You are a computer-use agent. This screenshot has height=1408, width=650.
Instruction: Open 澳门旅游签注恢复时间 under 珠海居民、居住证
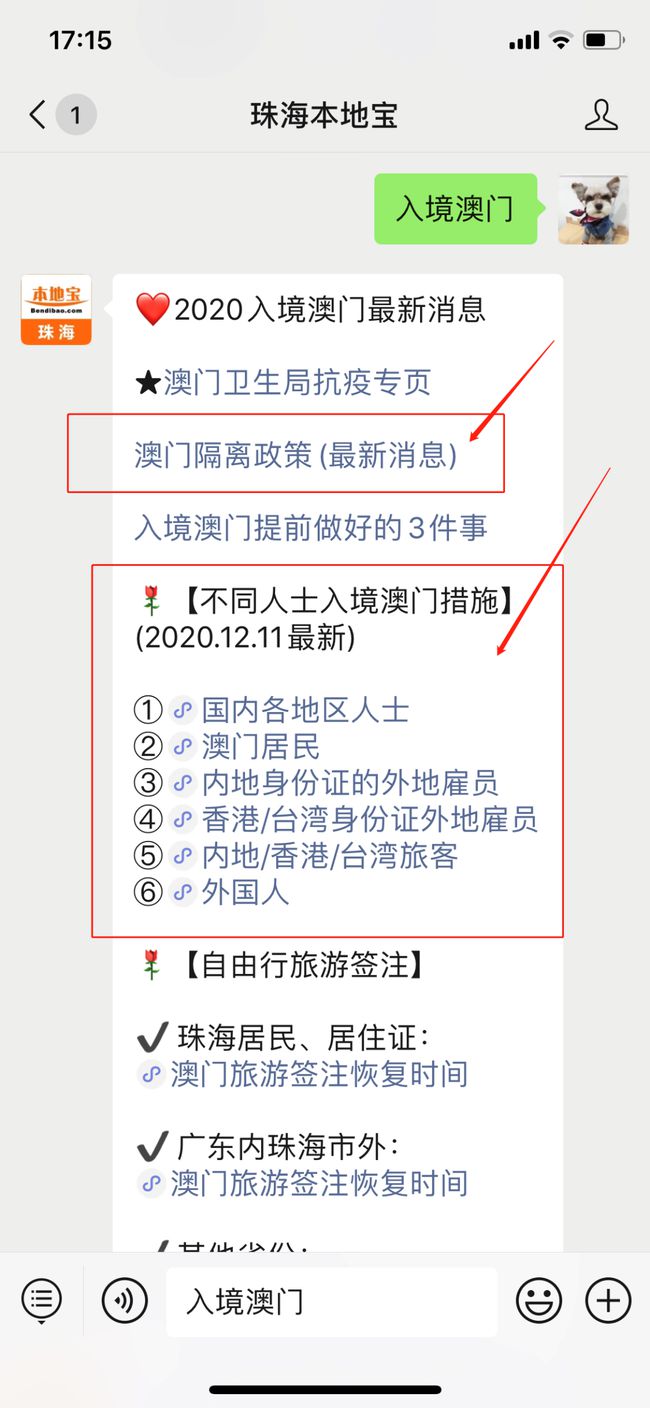319,1075
